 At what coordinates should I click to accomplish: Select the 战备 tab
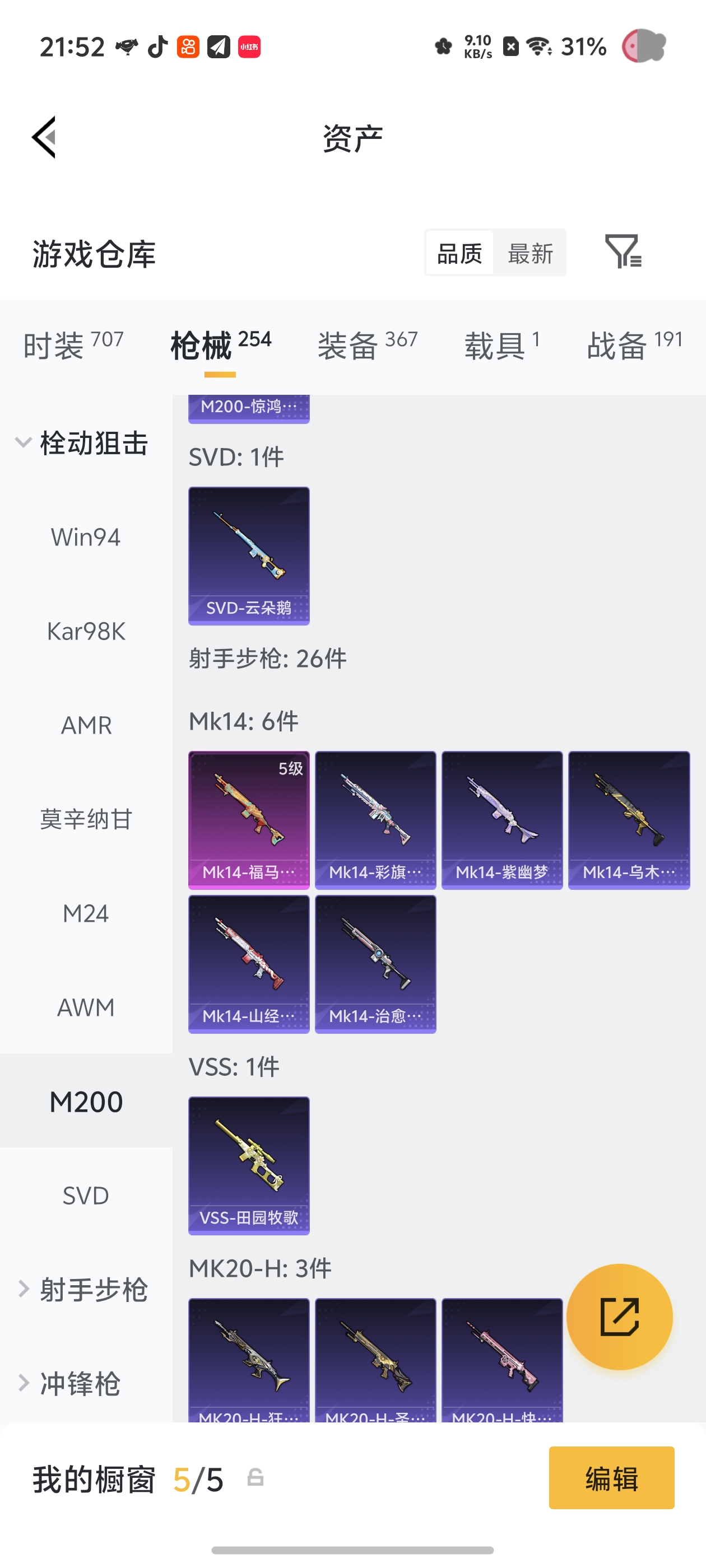click(635, 345)
